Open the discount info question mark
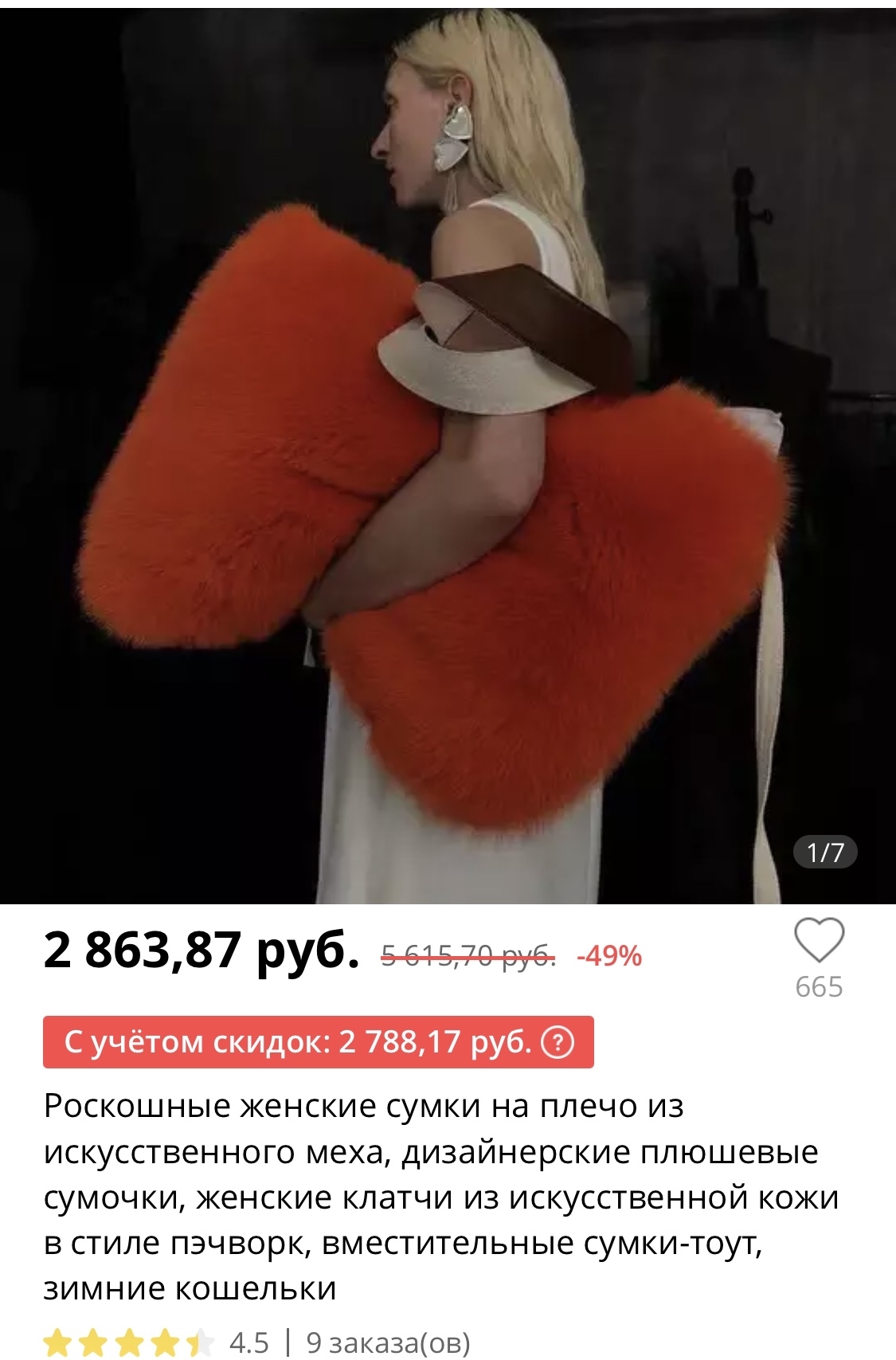The width and height of the screenshot is (896, 1360). point(558,1042)
